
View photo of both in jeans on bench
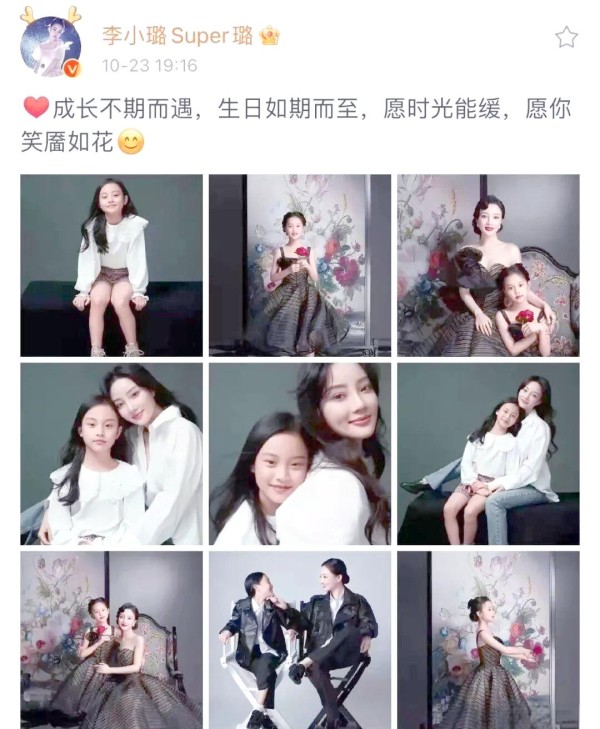tap(488, 453)
